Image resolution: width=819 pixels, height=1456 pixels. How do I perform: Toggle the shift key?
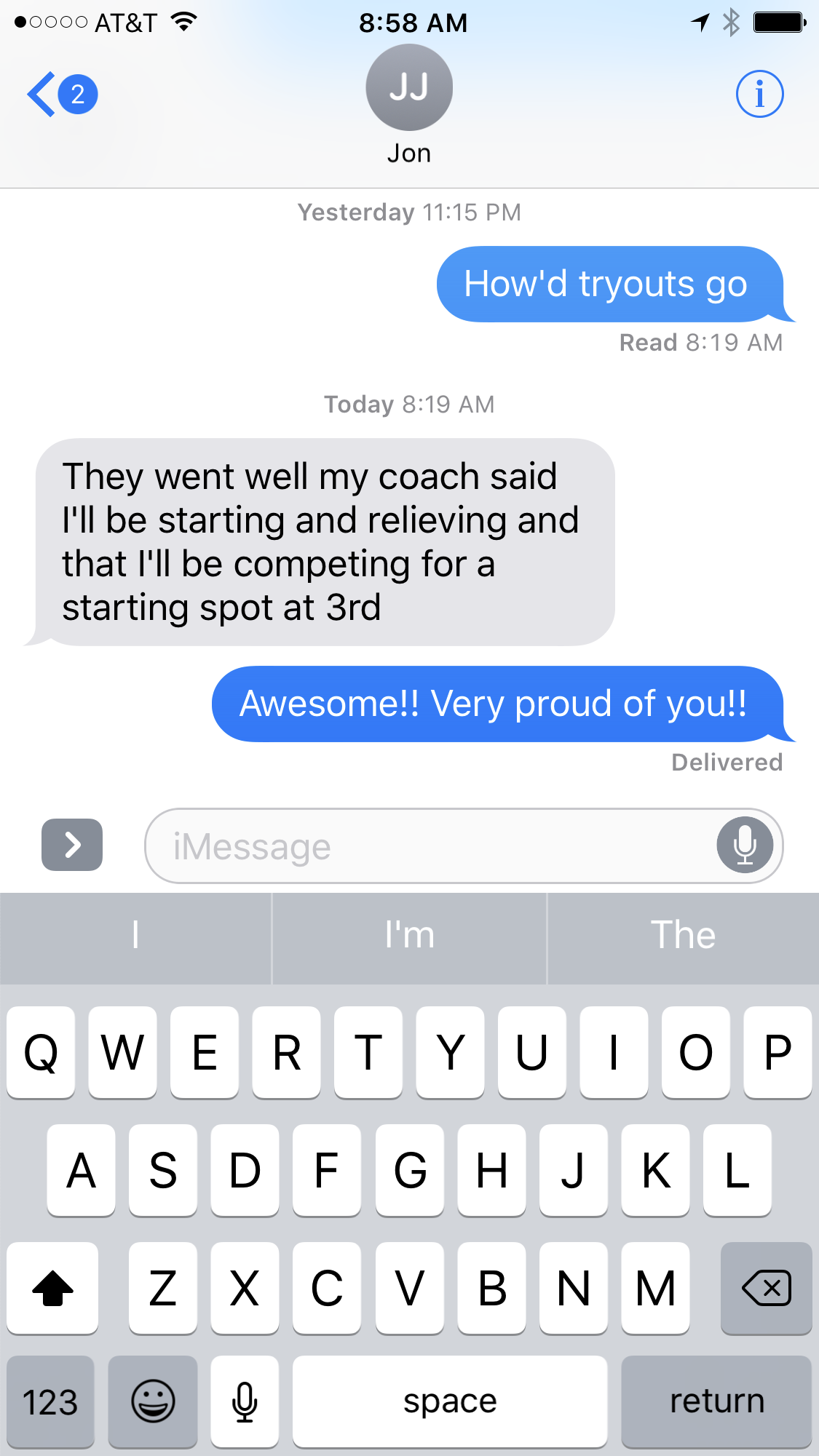pos(52,1288)
